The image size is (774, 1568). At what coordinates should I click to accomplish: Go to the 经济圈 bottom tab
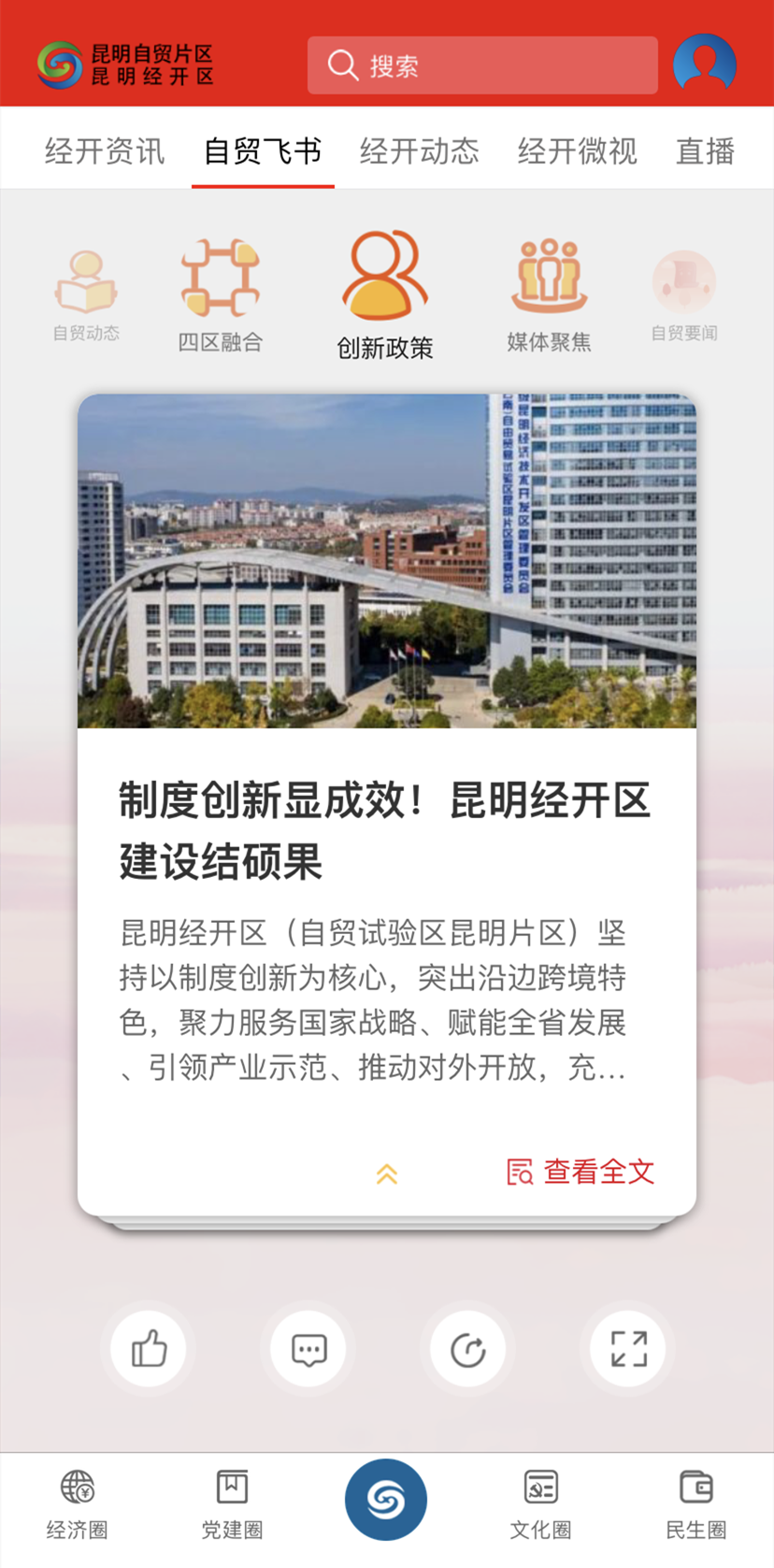(x=78, y=1504)
